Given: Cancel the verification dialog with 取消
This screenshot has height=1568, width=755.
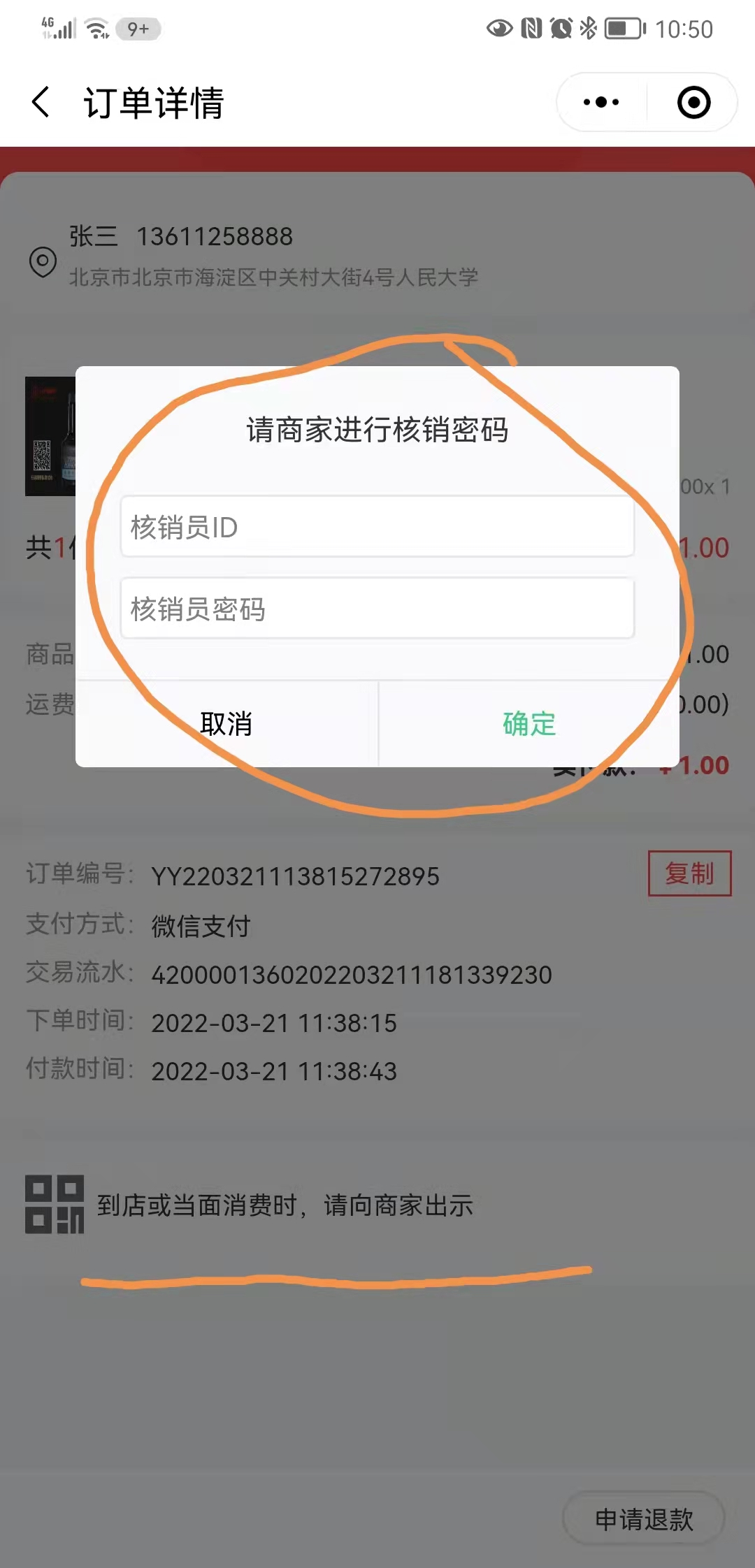Looking at the screenshot, I should tap(226, 724).
